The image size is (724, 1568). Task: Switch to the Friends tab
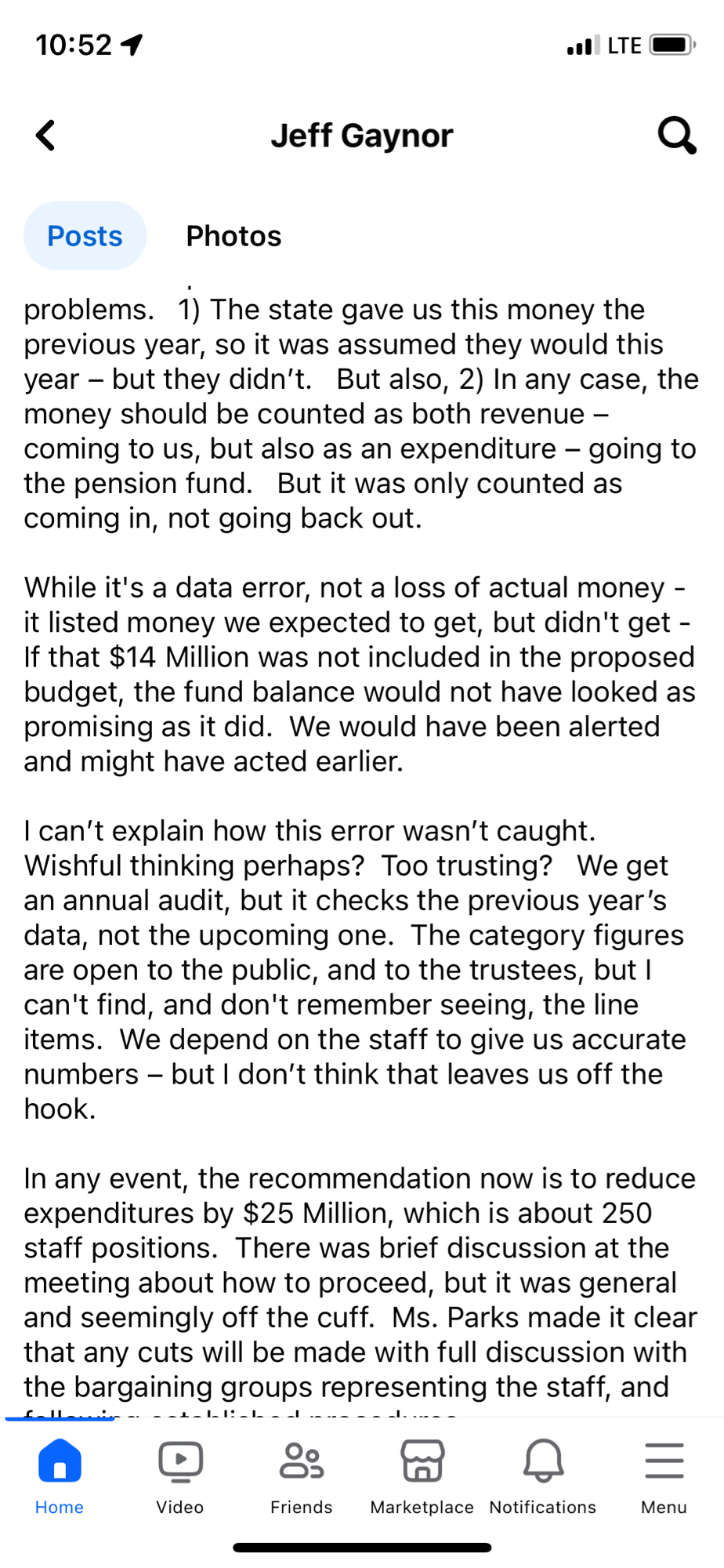(x=302, y=1475)
